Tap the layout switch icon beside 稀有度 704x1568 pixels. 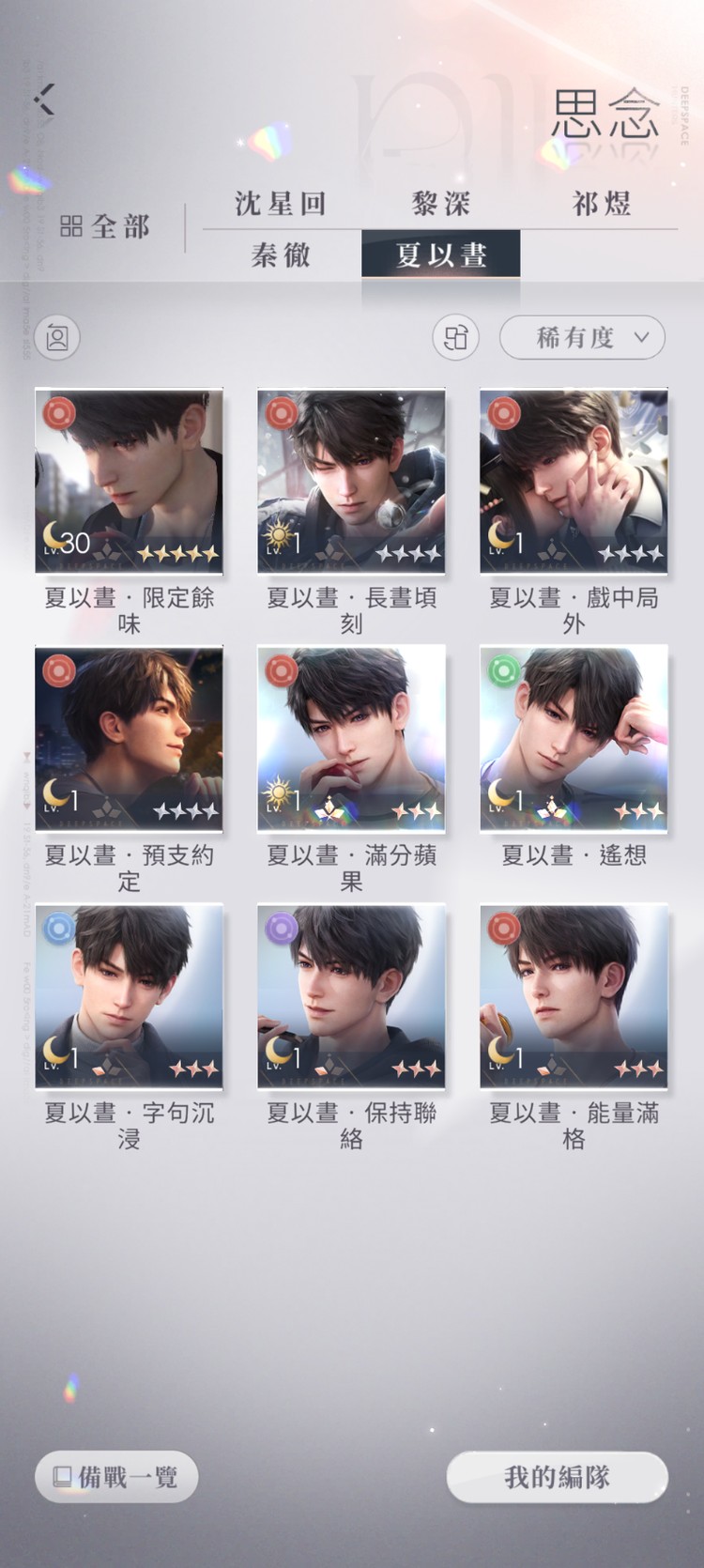pyautogui.click(x=456, y=337)
